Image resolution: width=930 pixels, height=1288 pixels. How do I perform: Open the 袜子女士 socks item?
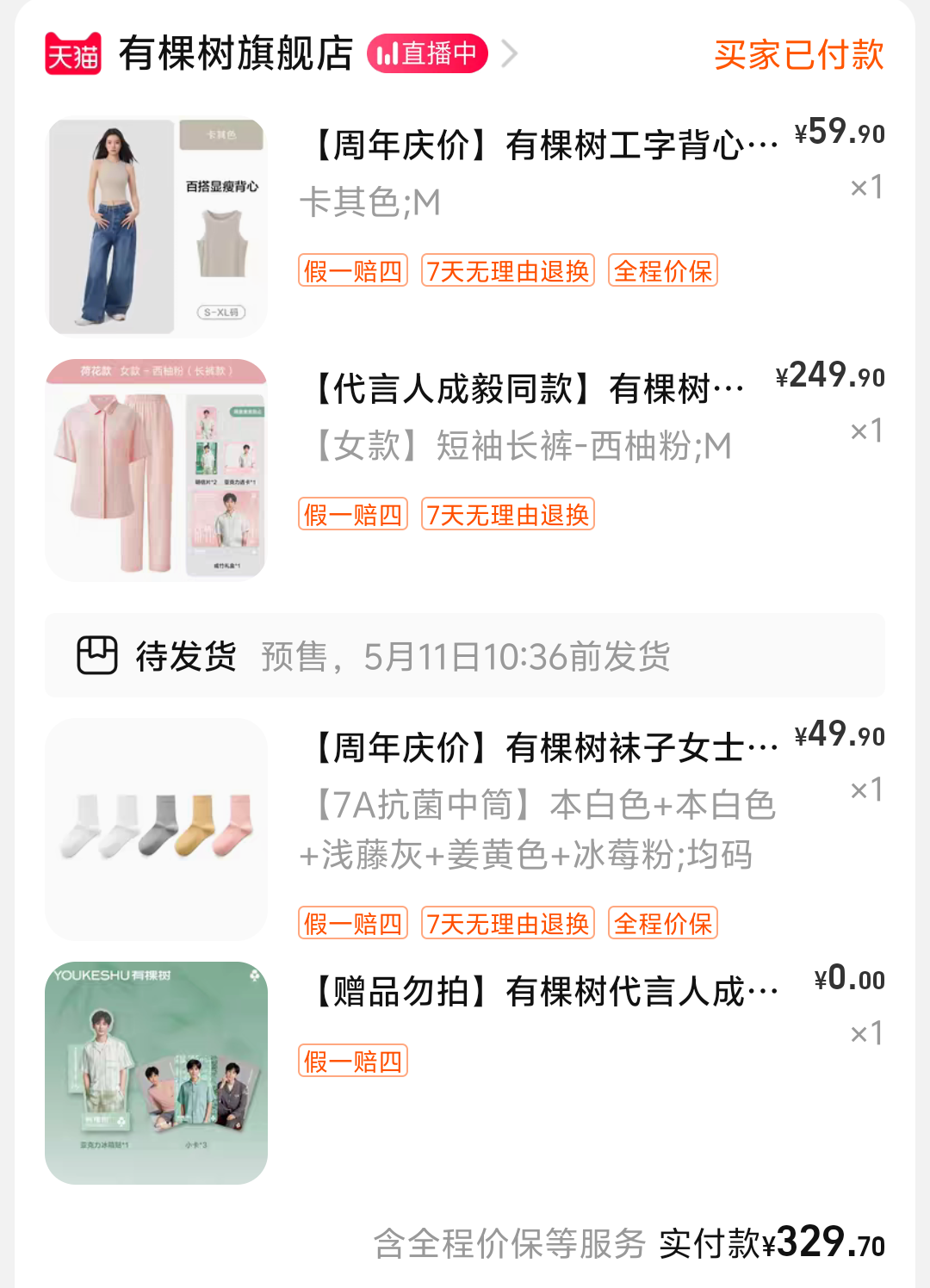point(542,747)
